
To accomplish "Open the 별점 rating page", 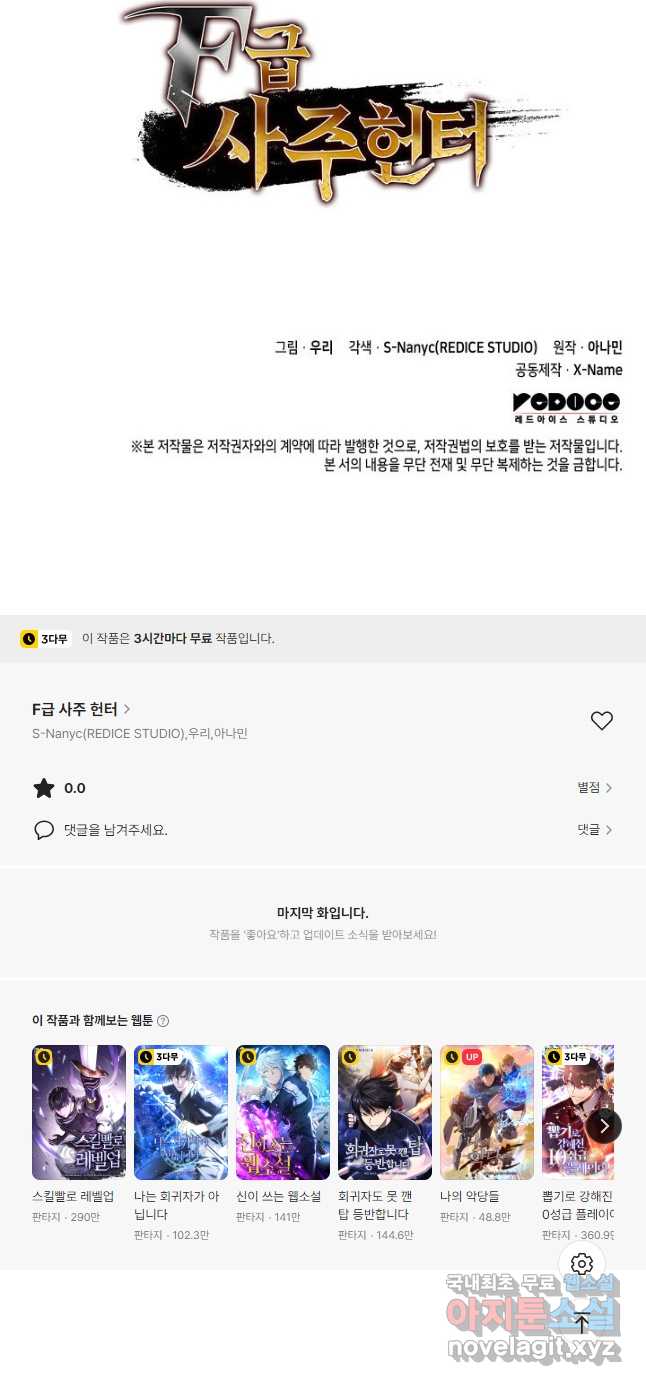I will pyautogui.click(x=594, y=788).
